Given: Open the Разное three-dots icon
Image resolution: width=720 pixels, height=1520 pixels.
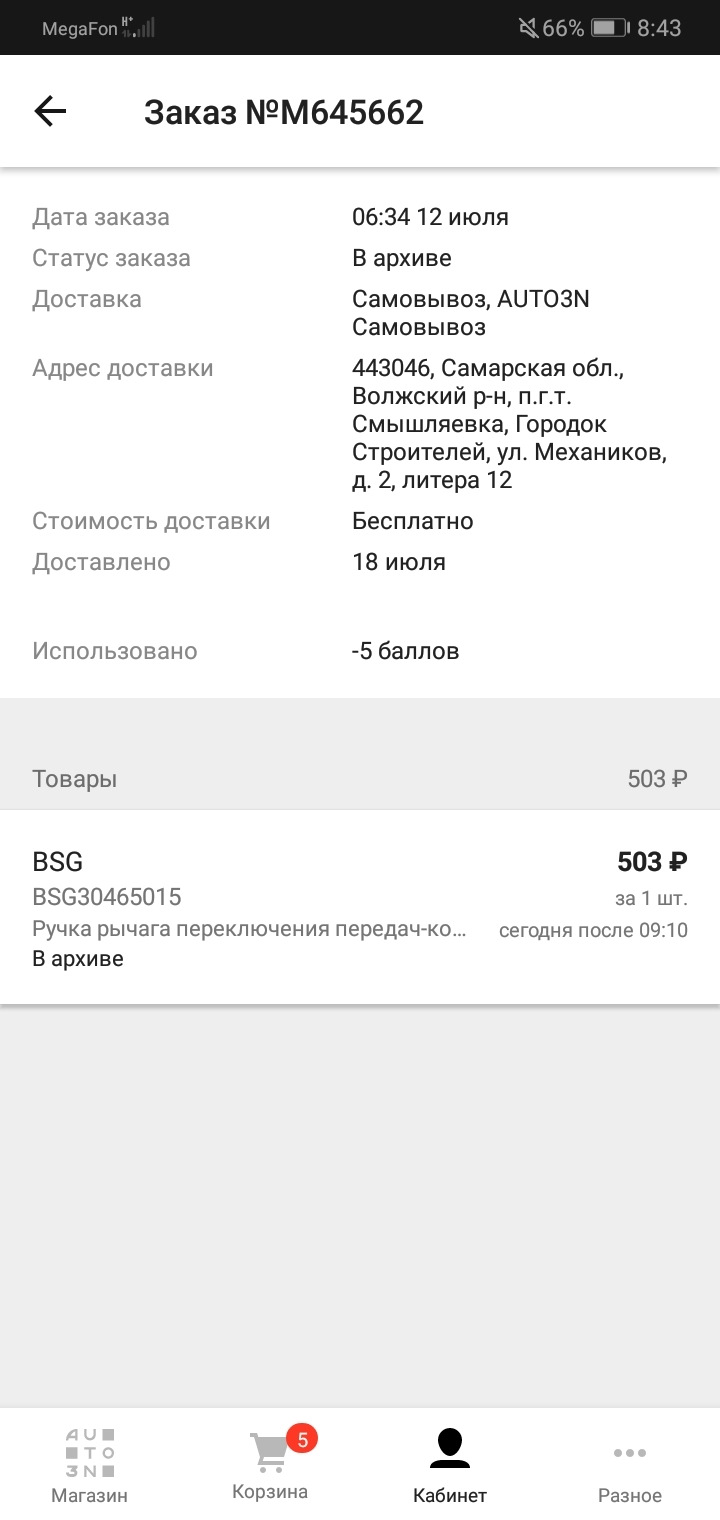Looking at the screenshot, I should 630,1453.
